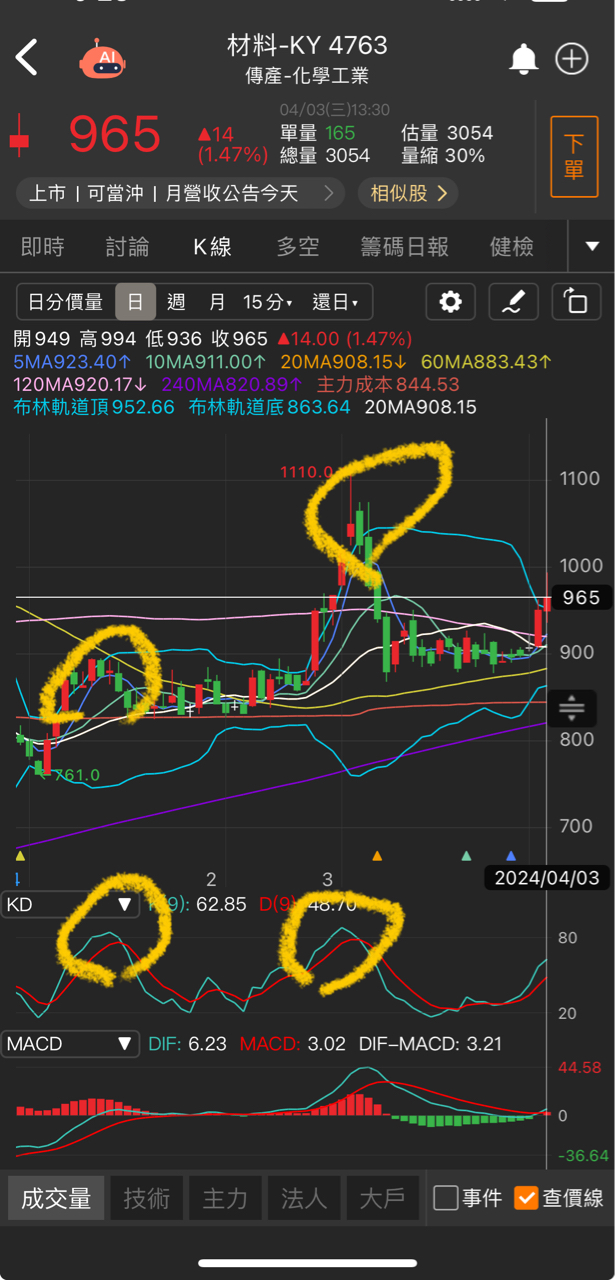
Task: Expand the tab list dropdown arrow
Action: 592,247
